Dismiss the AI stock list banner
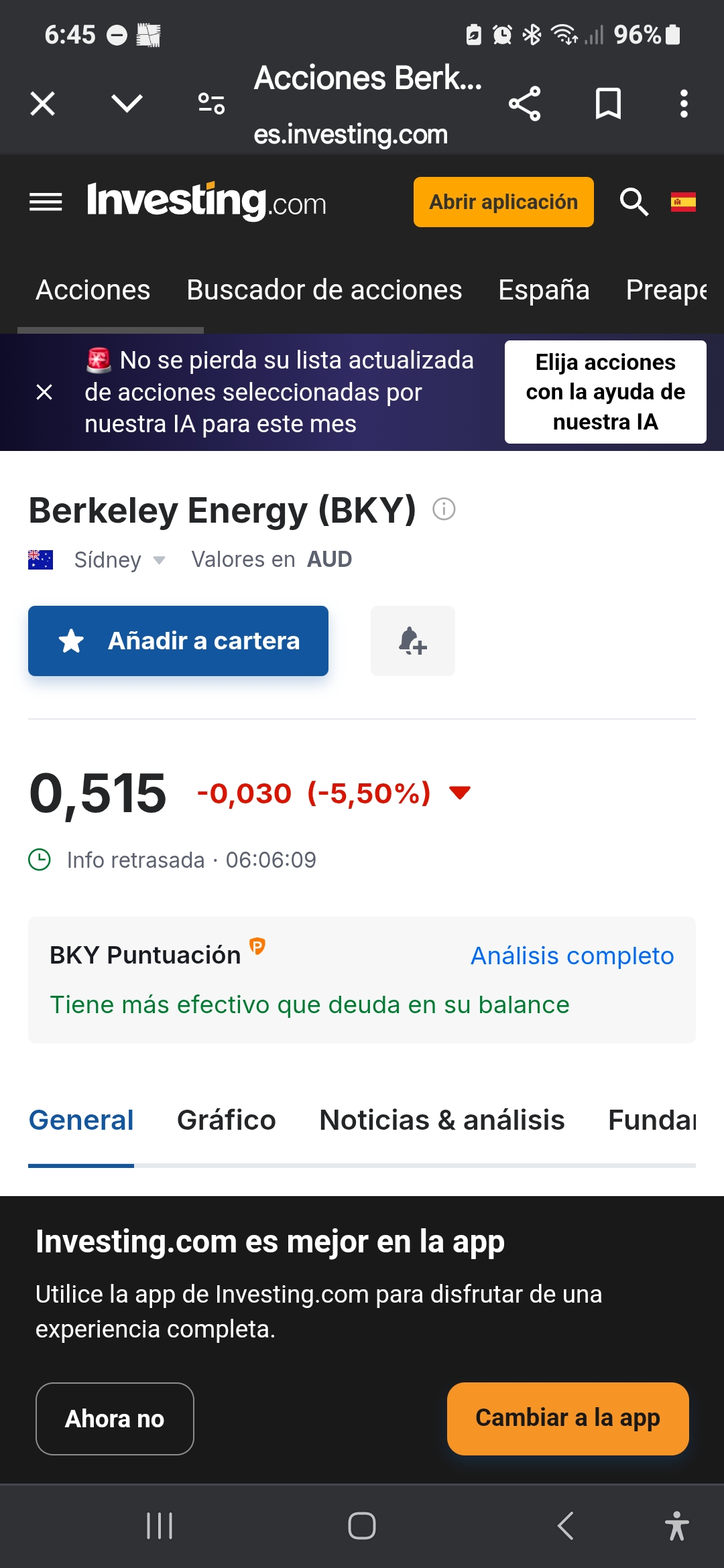The width and height of the screenshot is (724, 1568). pyautogui.click(x=44, y=392)
